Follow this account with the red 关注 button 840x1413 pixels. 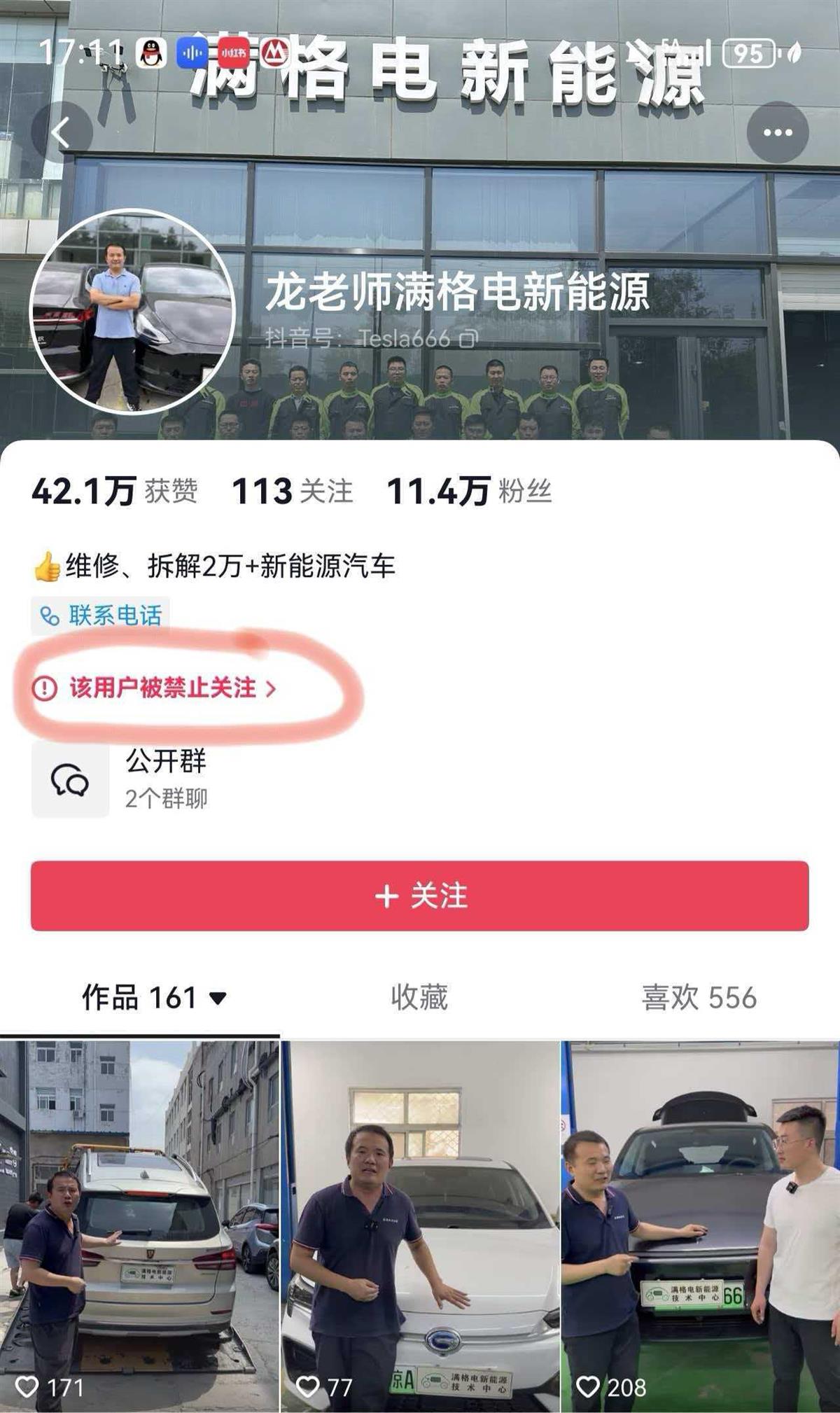point(420,896)
